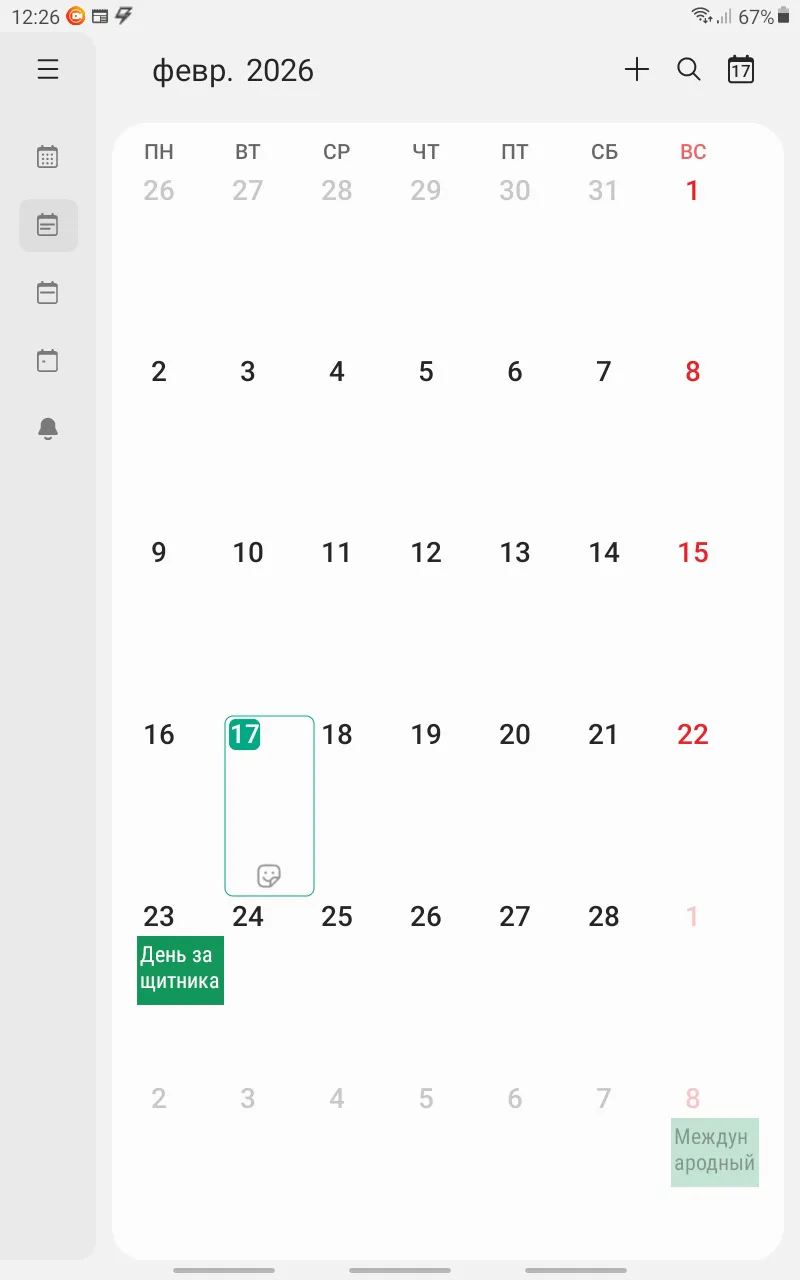Viewport: 800px width, 1280px height.
Task: Open calendar search
Action: point(689,69)
